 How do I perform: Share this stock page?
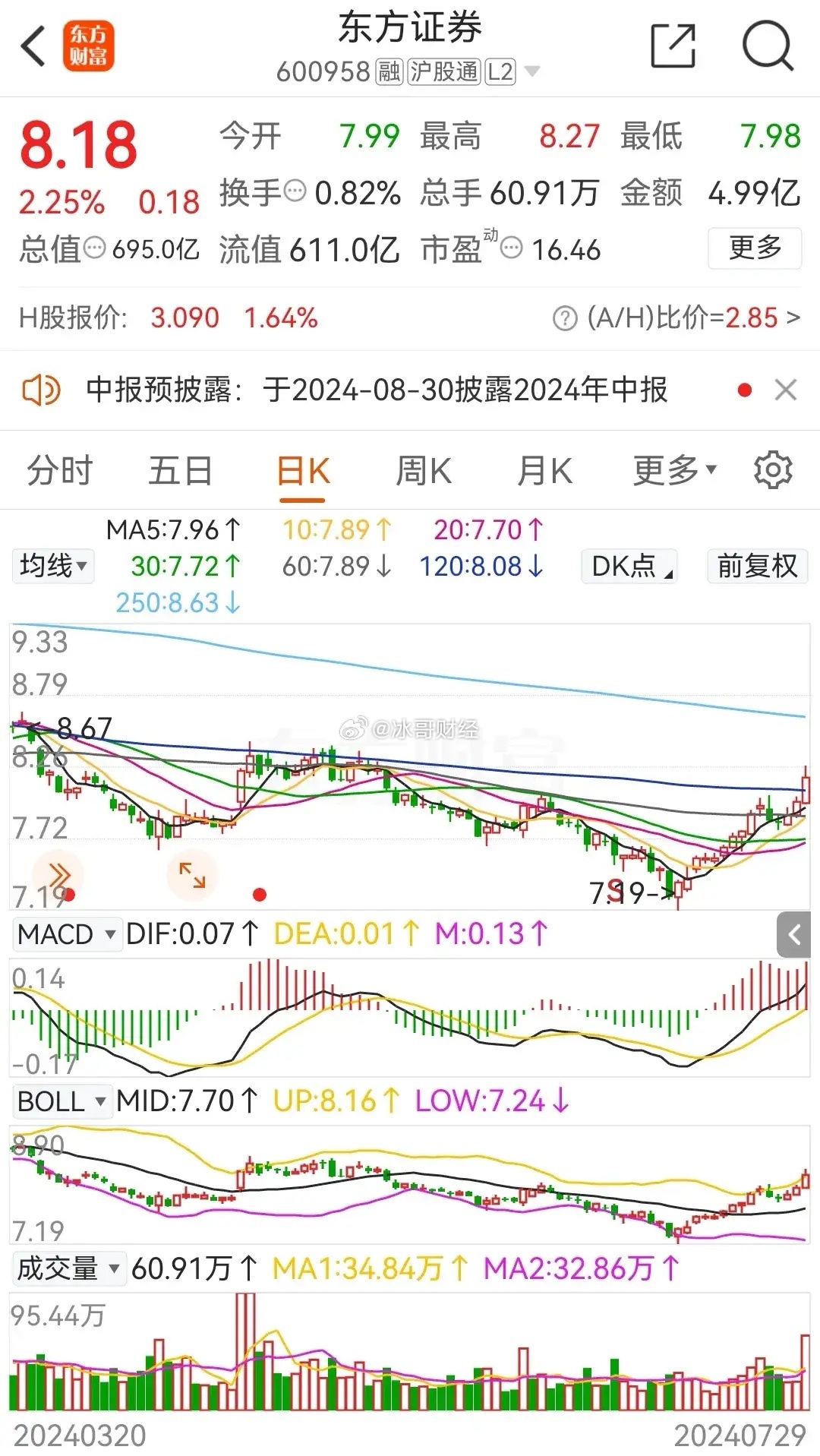(x=673, y=46)
